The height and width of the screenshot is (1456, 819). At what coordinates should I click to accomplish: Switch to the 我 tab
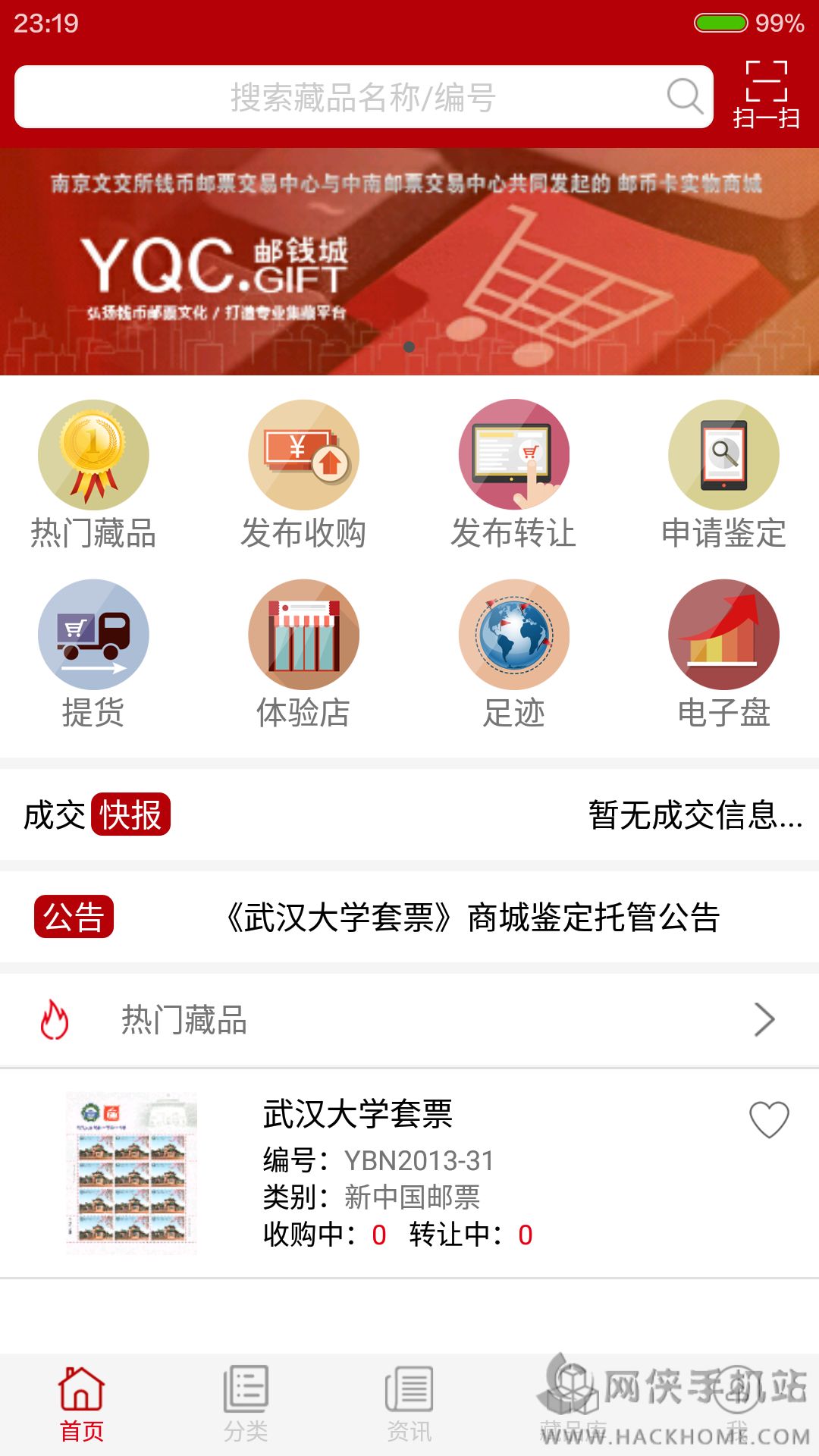(736, 1404)
